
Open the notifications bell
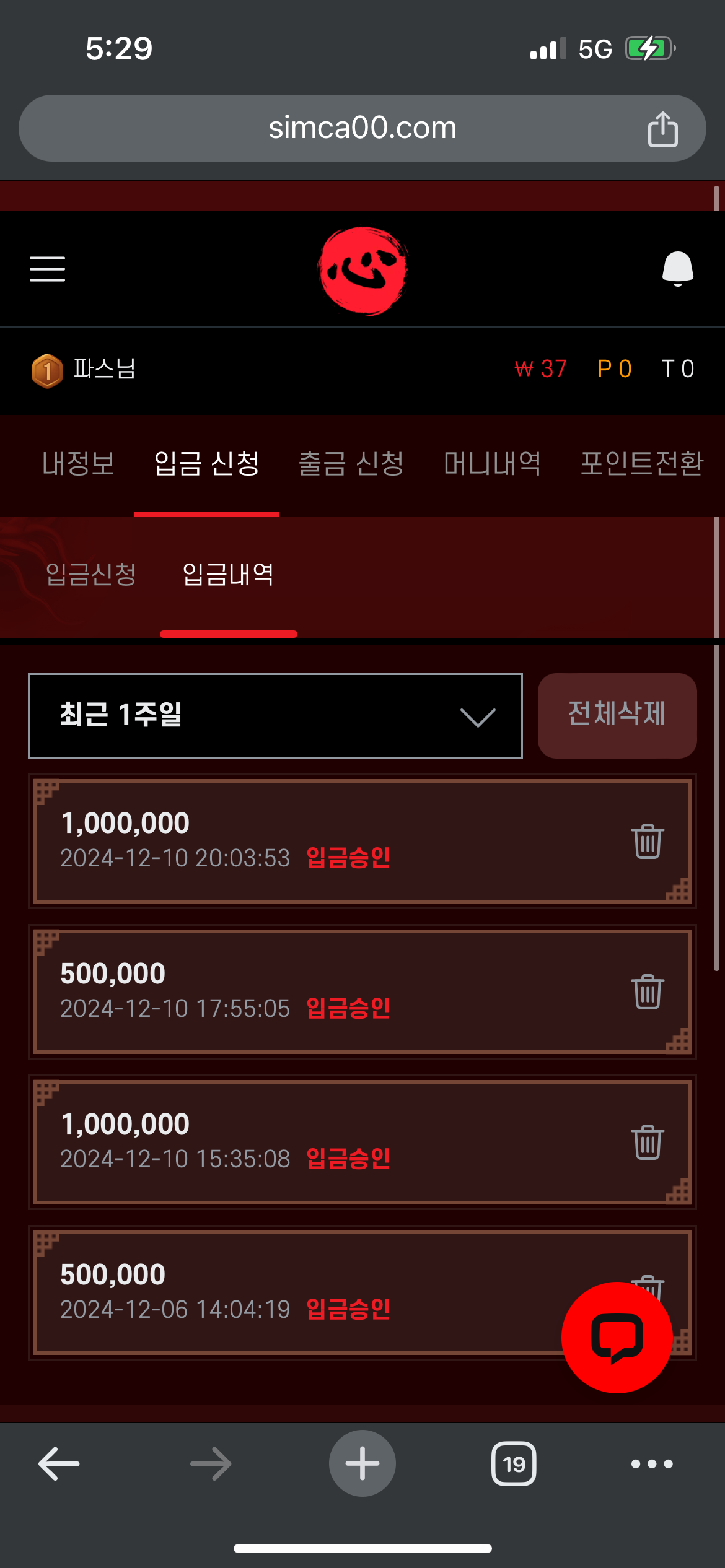677,269
